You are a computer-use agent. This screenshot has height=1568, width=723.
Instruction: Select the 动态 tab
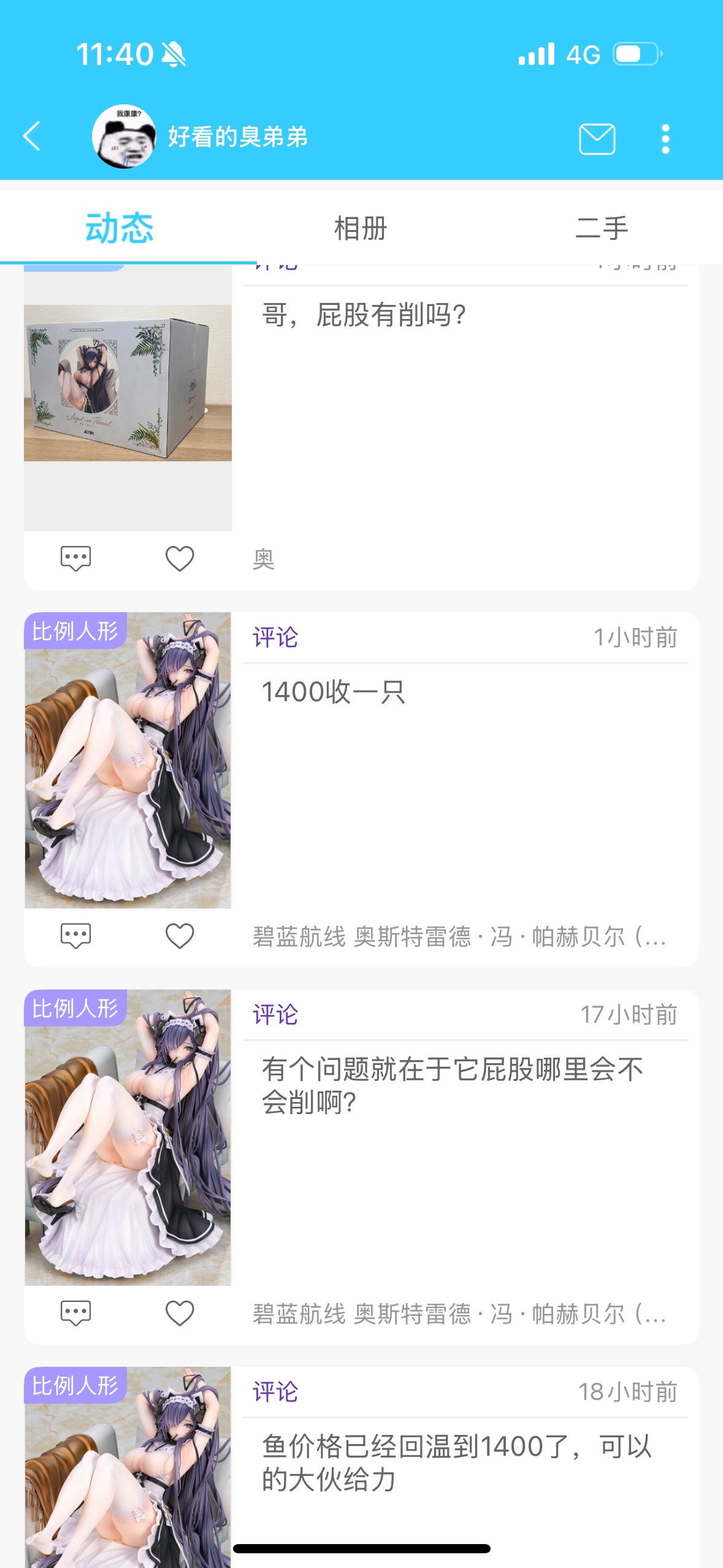click(120, 228)
